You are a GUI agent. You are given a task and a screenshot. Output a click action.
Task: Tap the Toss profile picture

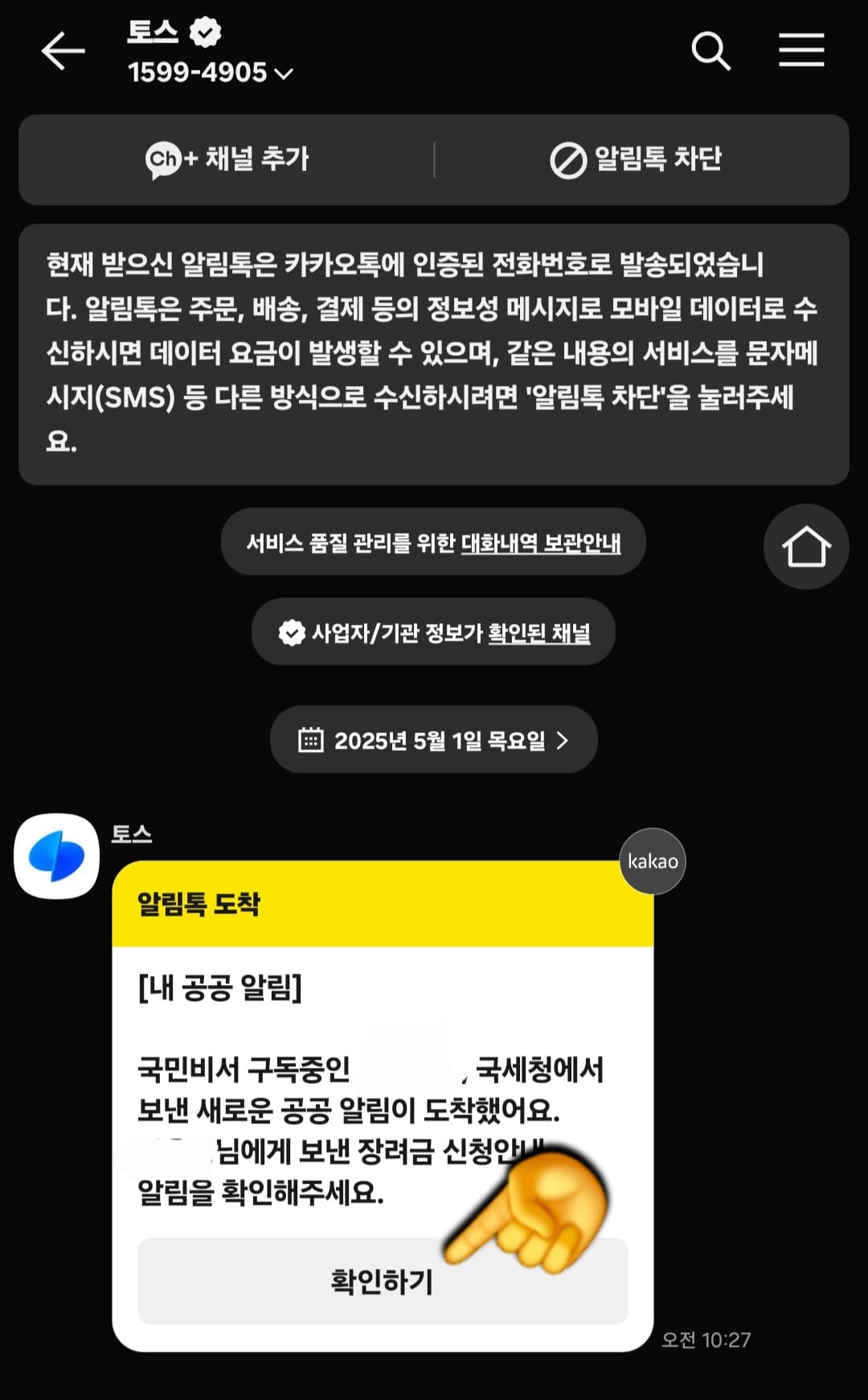tap(56, 856)
